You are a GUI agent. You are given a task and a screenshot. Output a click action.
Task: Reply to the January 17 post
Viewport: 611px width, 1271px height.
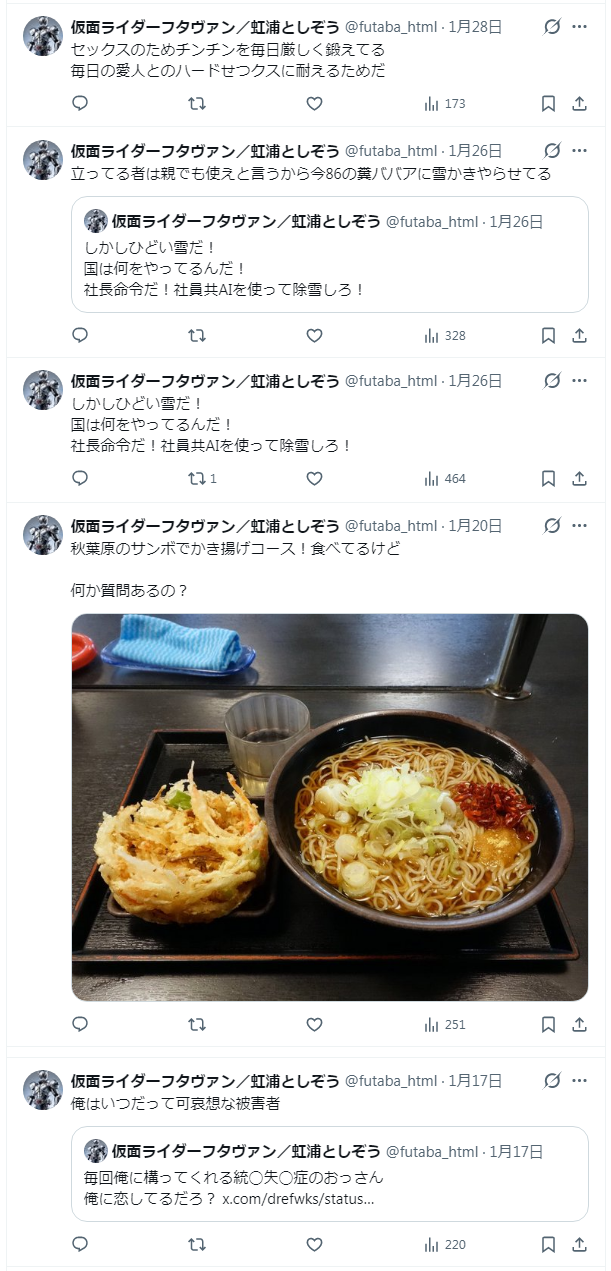(x=81, y=1244)
